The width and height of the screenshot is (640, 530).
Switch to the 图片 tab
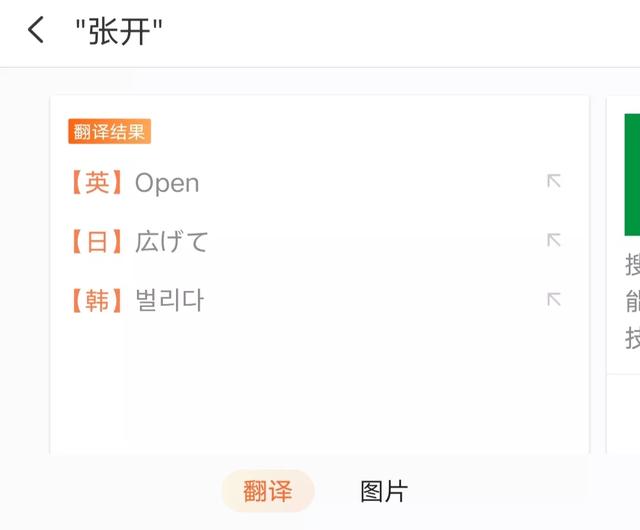[x=384, y=491]
